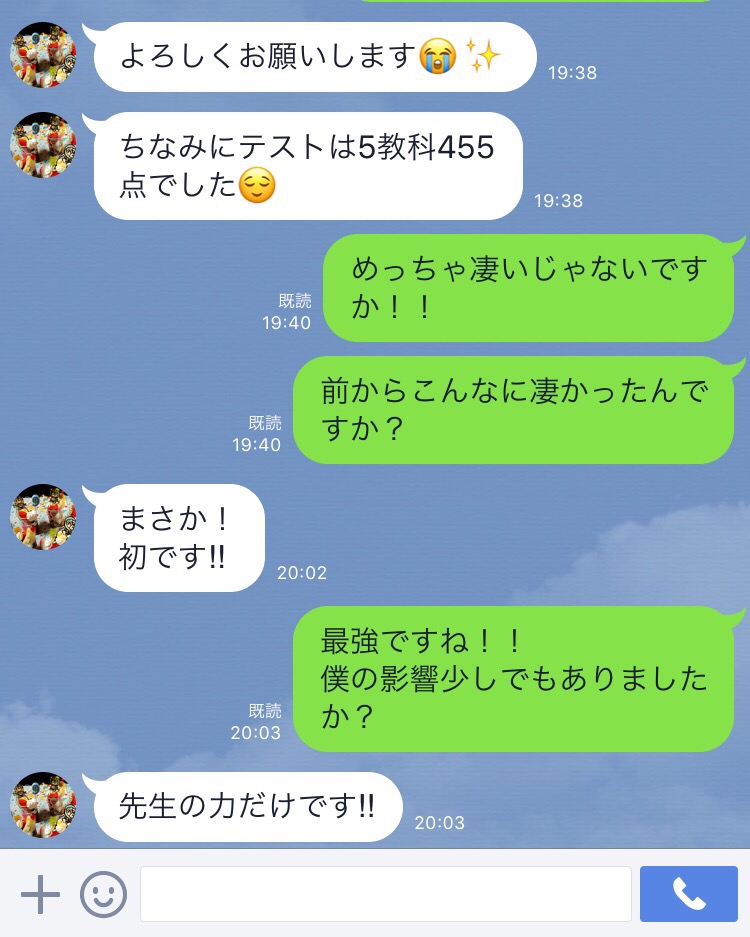The image size is (750, 937).
Task: Start a call with the blue phone button
Action: tap(688, 893)
